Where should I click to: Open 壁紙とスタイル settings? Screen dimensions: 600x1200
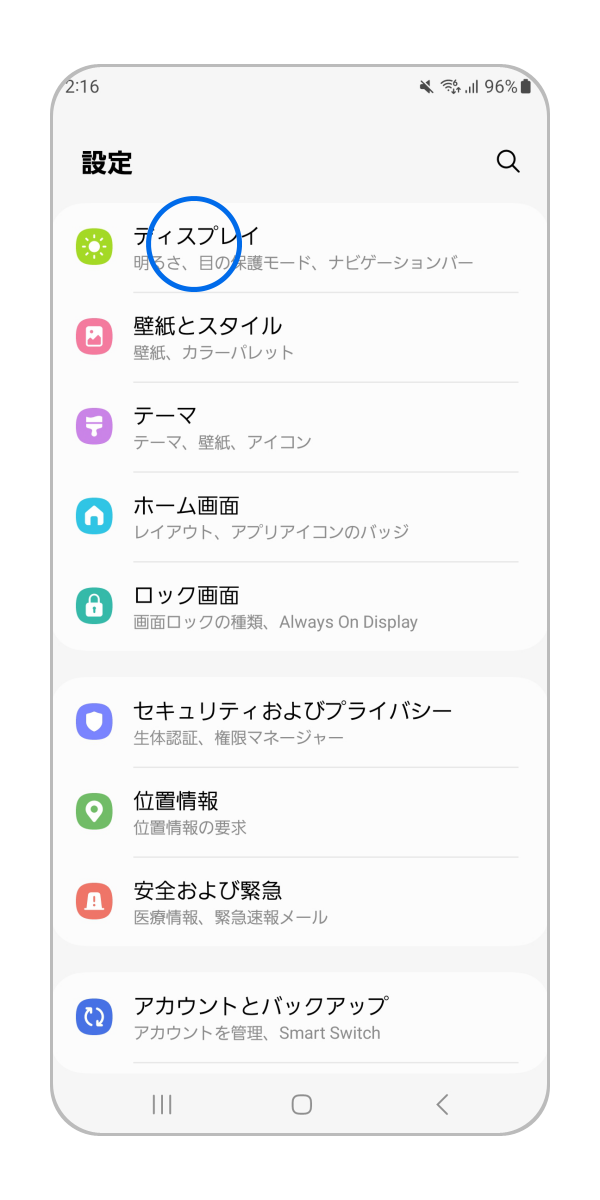click(x=300, y=337)
